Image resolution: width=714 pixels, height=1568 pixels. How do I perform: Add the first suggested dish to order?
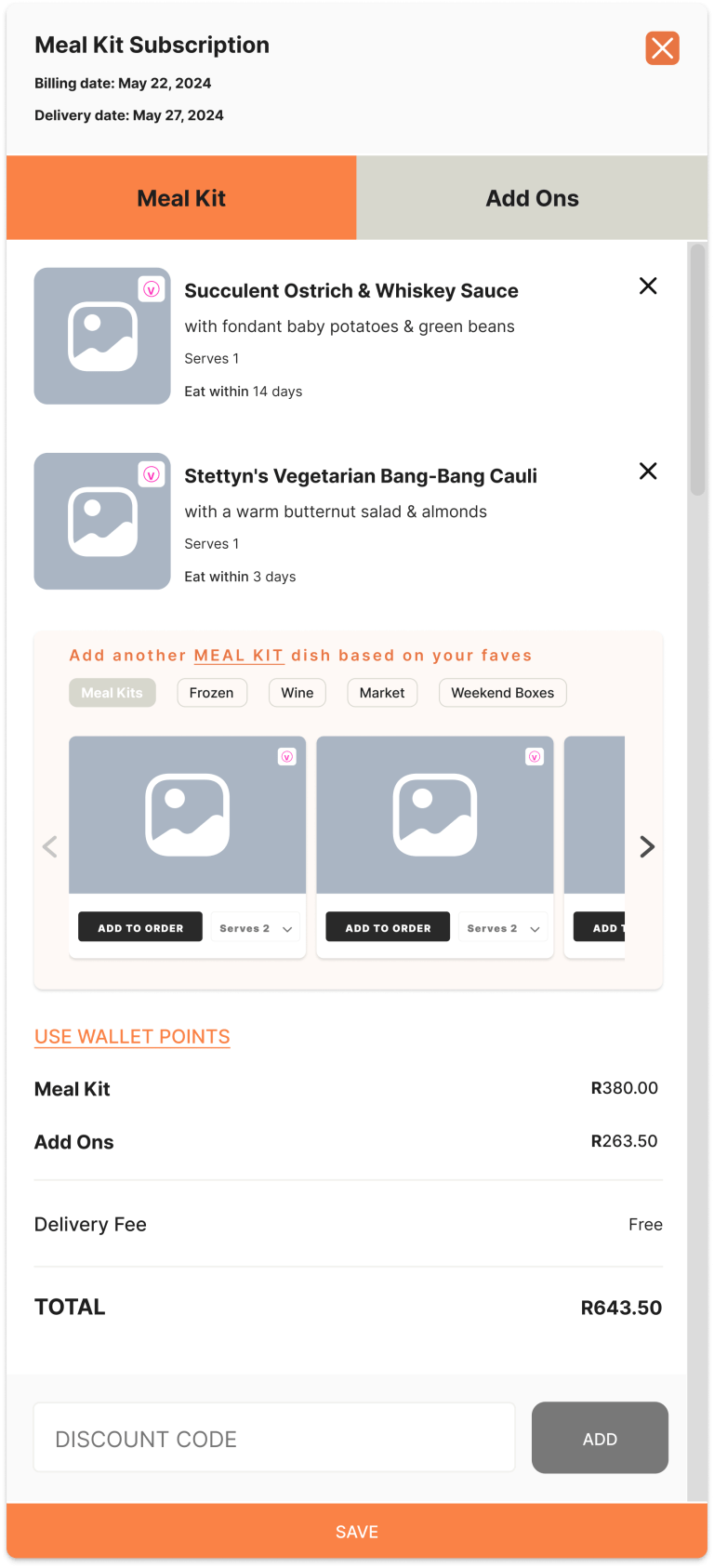(x=140, y=927)
